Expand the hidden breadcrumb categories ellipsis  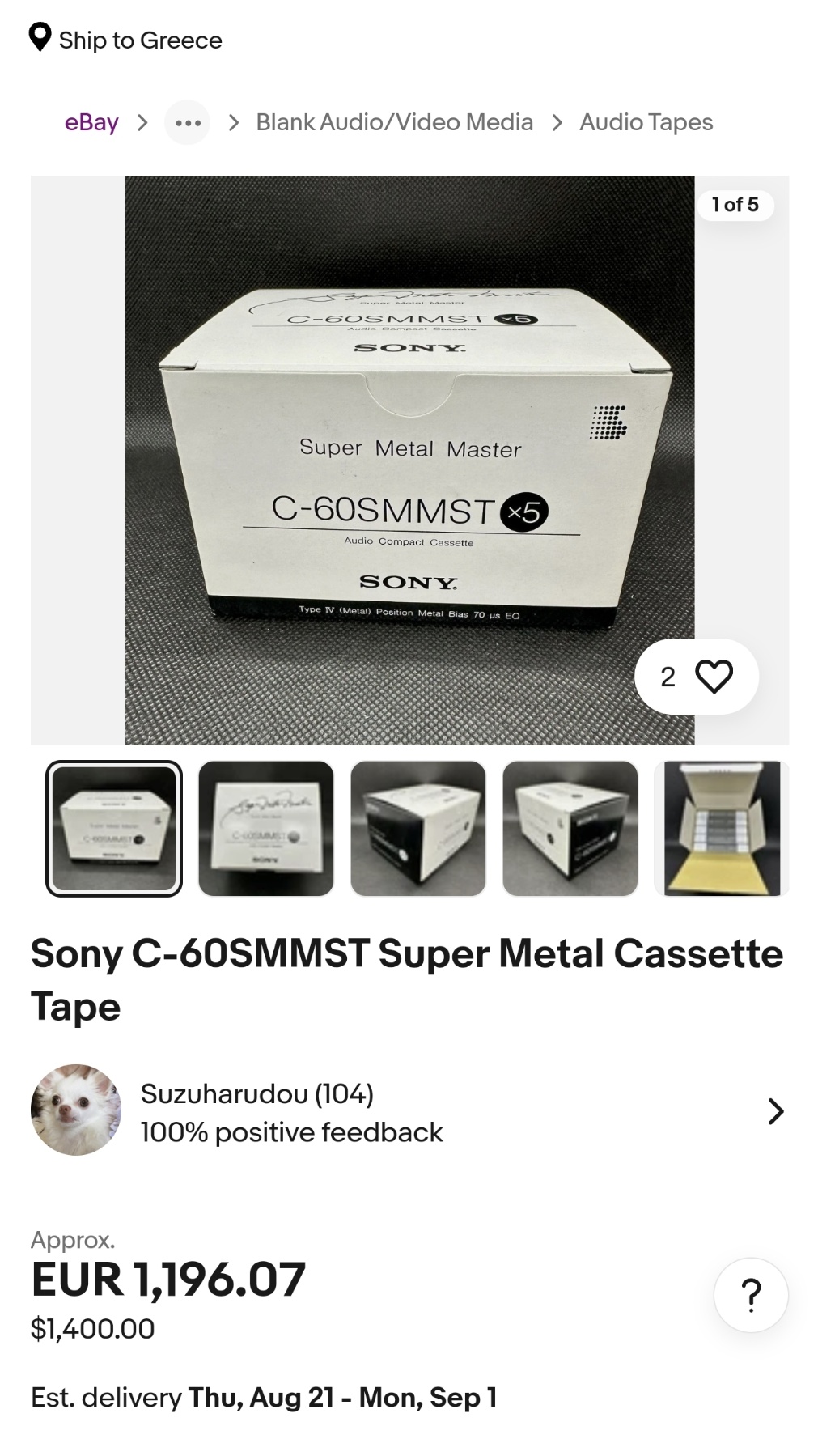click(x=188, y=122)
